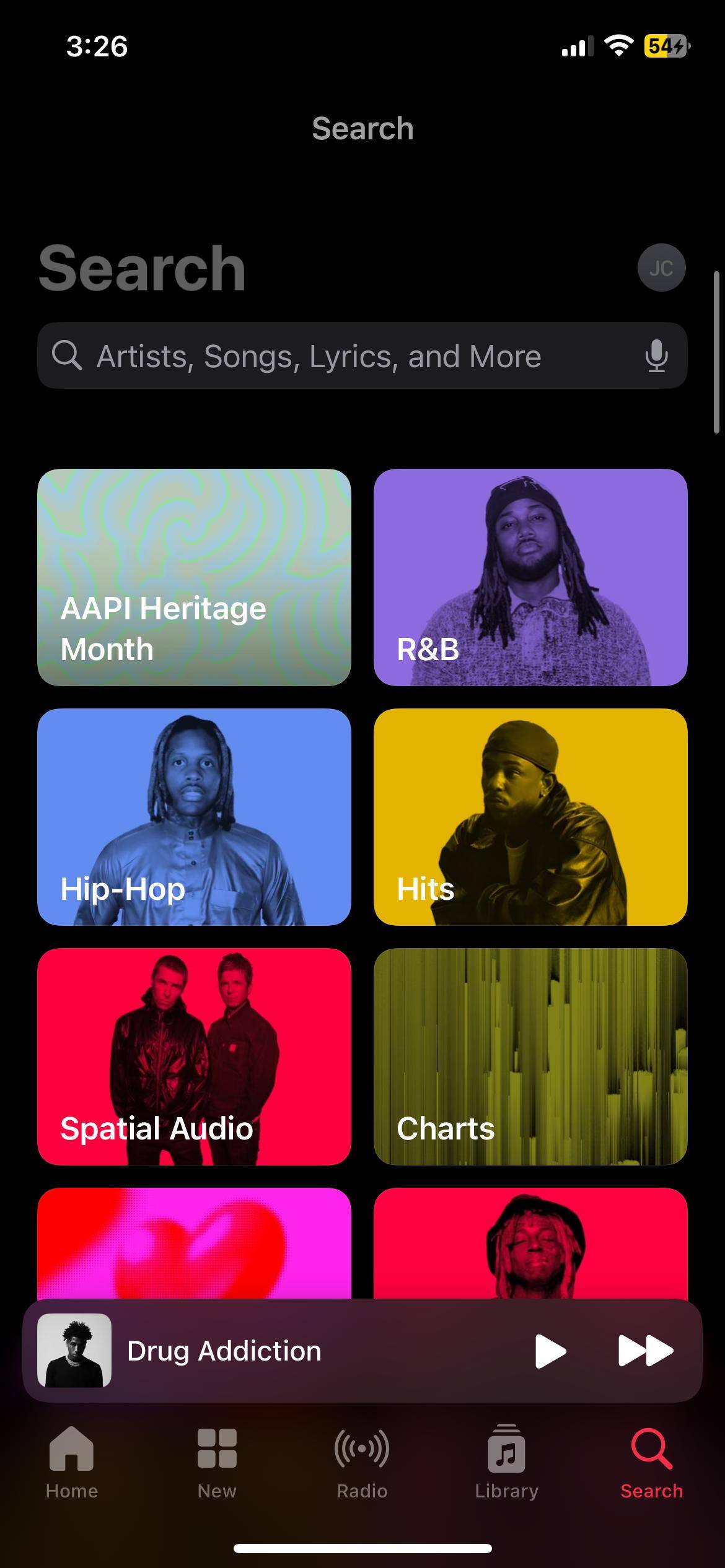The height and width of the screenshot is (1568, 725).
Task: Open the JC profile avatar
Action: (x=661, y=268)
